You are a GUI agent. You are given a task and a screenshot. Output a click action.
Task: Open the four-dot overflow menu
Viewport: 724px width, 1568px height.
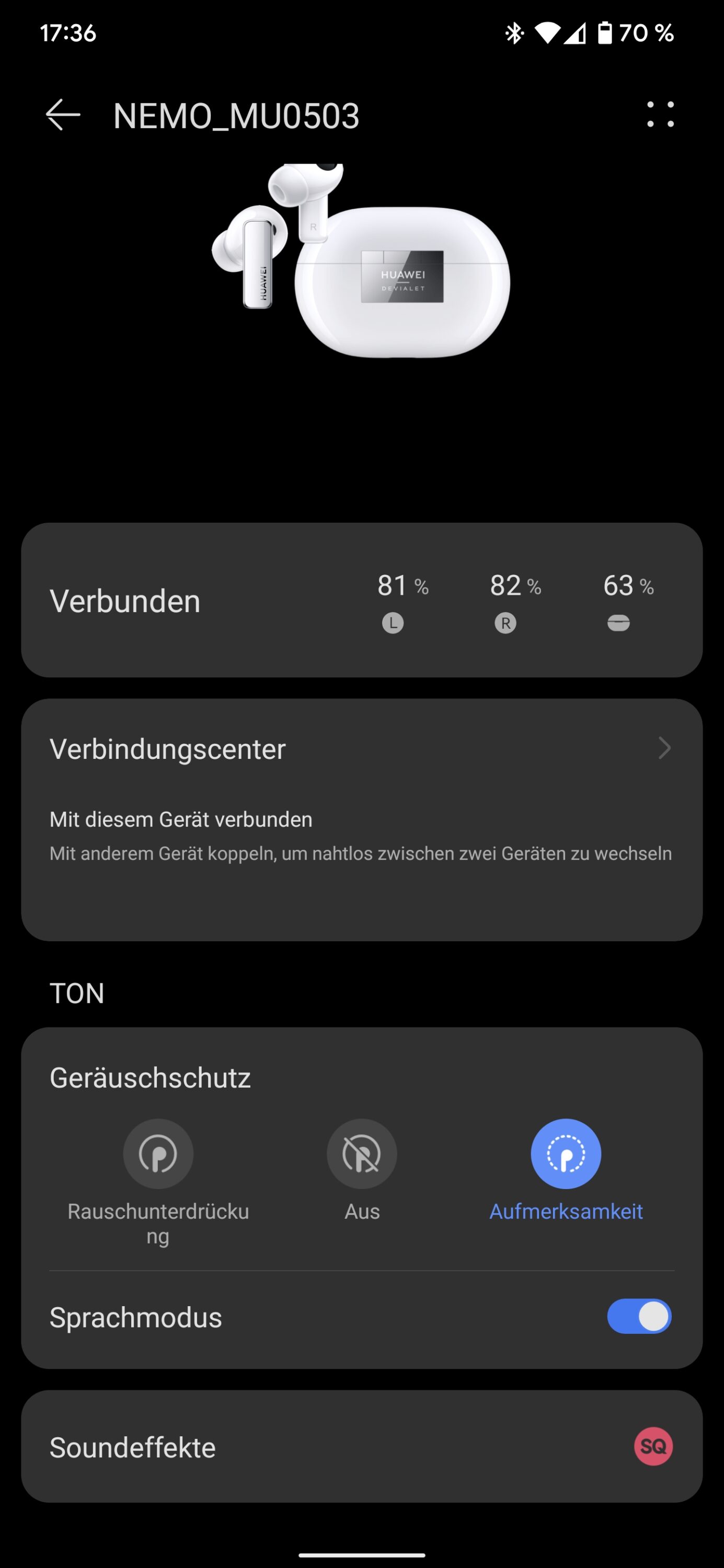[660, 114]
